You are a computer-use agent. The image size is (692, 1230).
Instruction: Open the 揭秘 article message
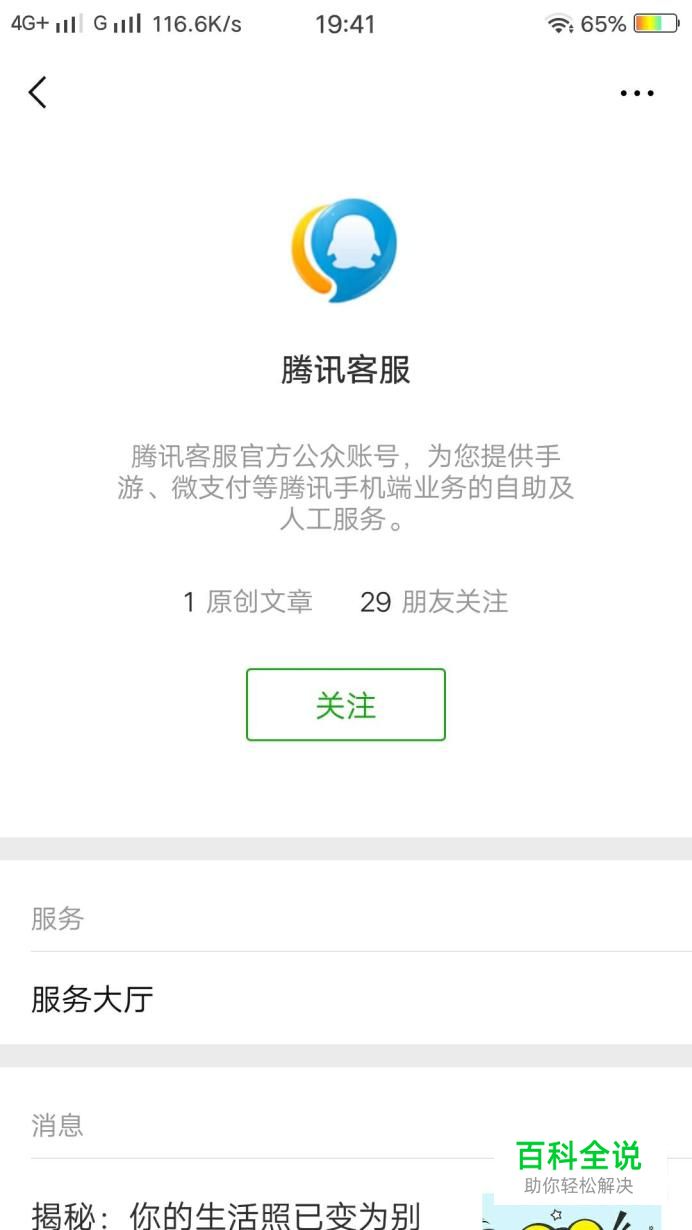226,1214
